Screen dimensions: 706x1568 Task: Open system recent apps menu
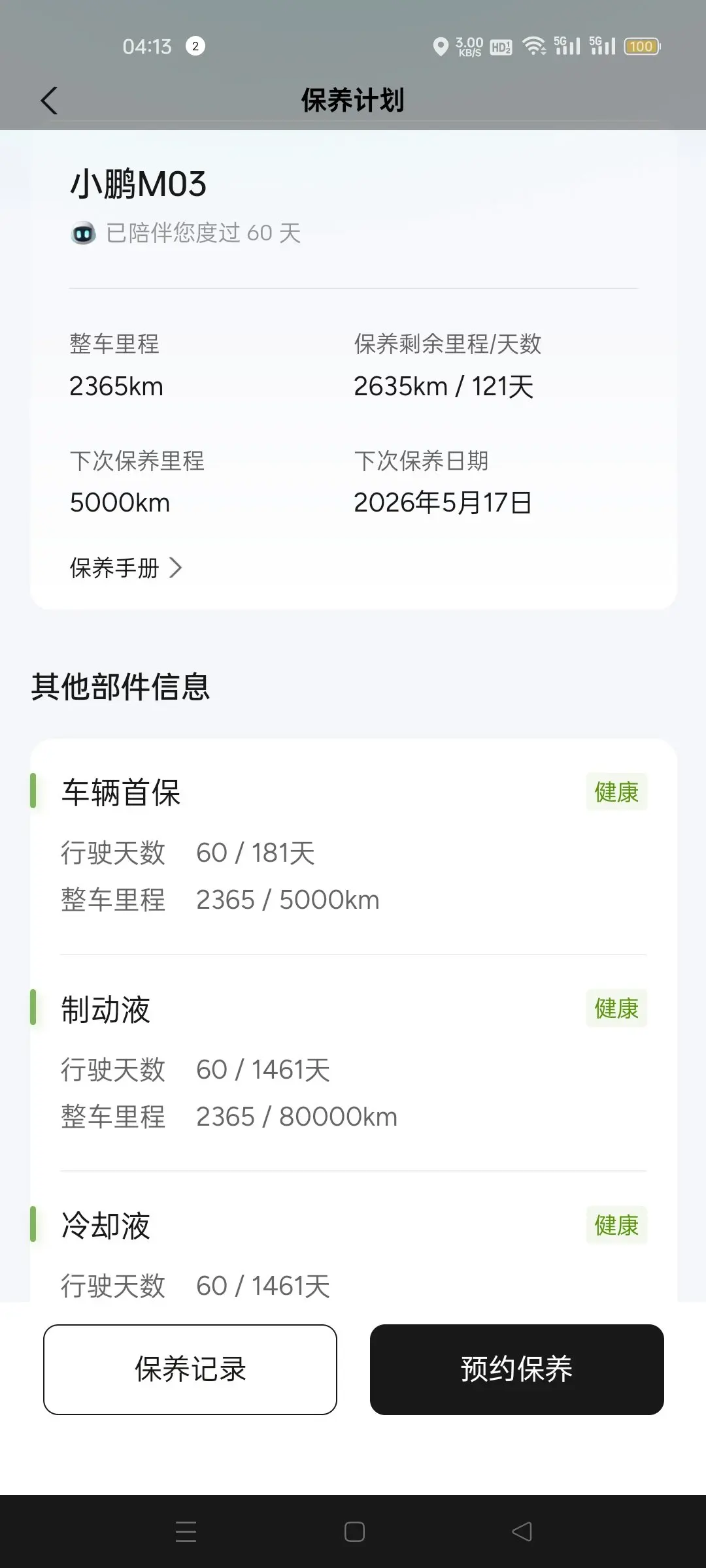coord(186,1532)
